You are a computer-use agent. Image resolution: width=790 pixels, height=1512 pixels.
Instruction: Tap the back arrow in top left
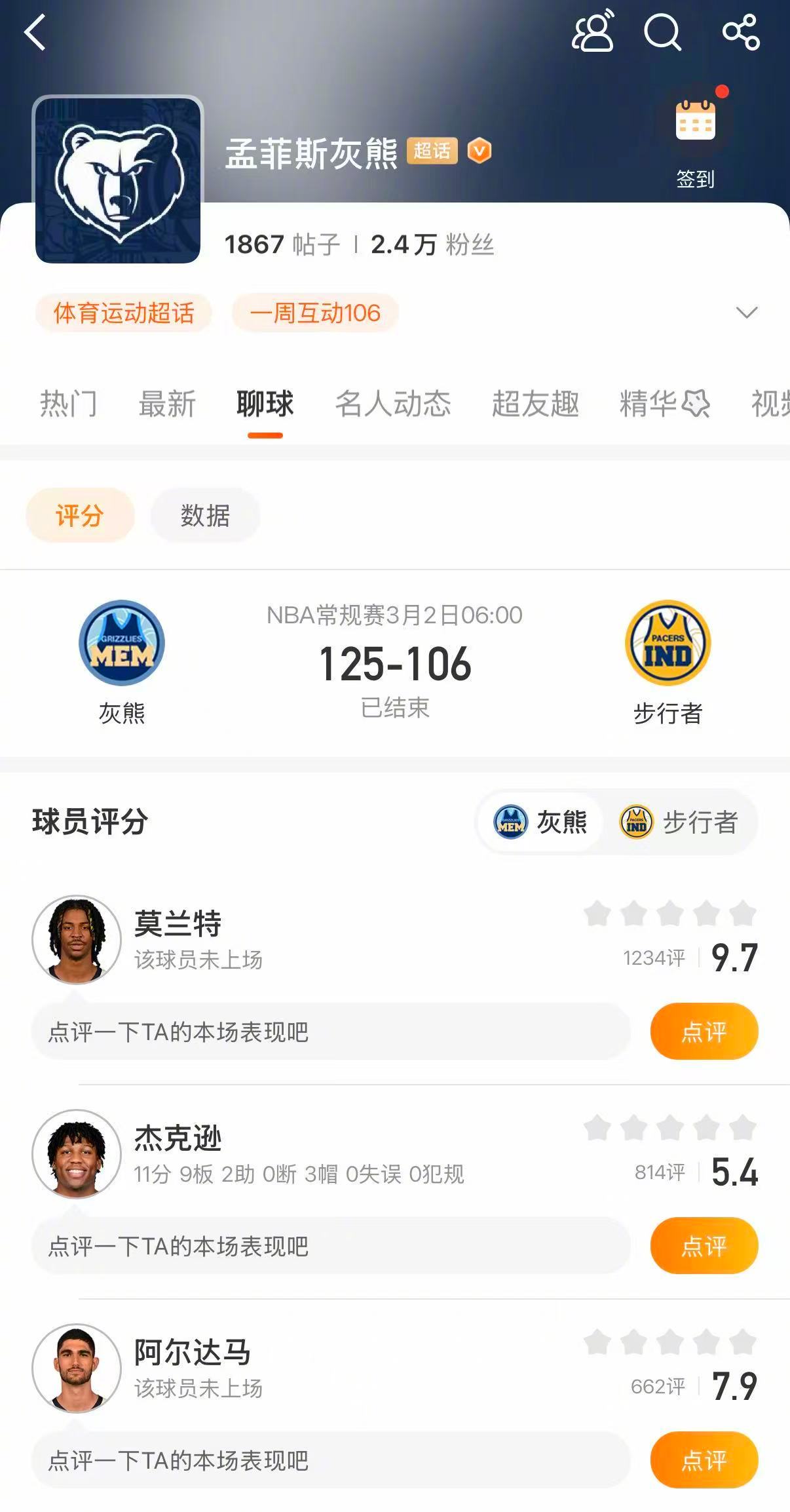[36, 31]
